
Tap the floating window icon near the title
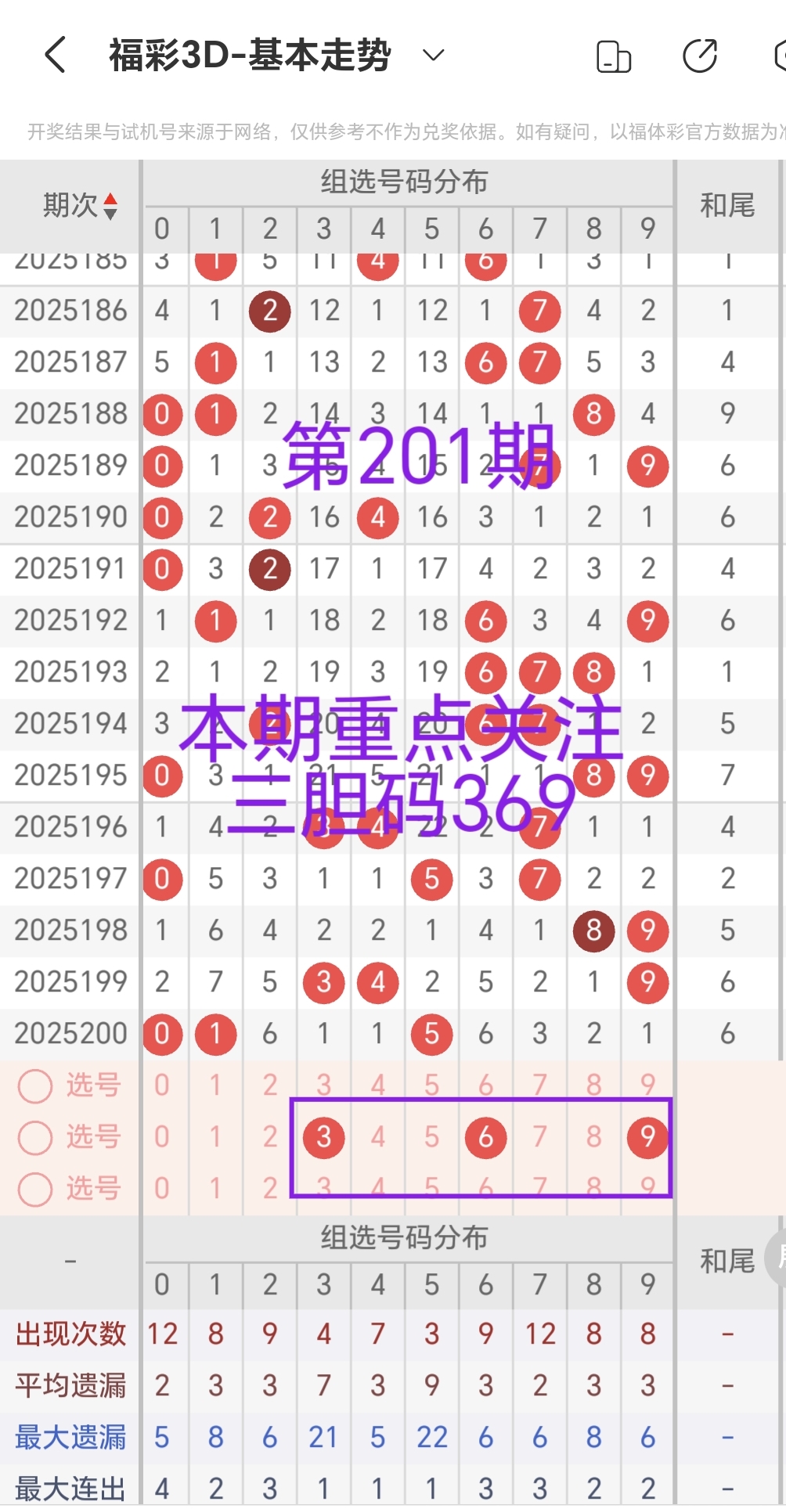614,55
